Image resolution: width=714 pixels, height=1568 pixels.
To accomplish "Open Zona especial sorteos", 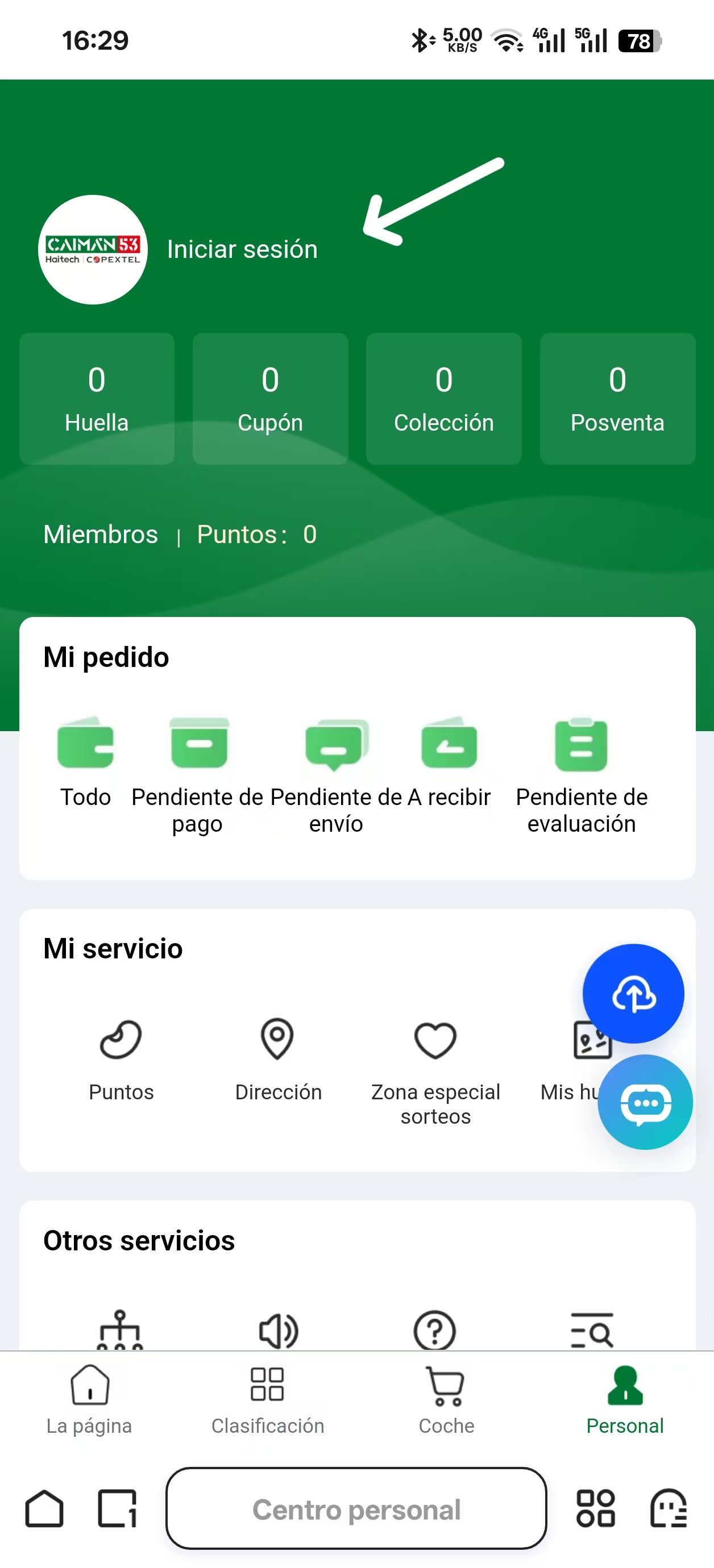I will point(435,1071).
